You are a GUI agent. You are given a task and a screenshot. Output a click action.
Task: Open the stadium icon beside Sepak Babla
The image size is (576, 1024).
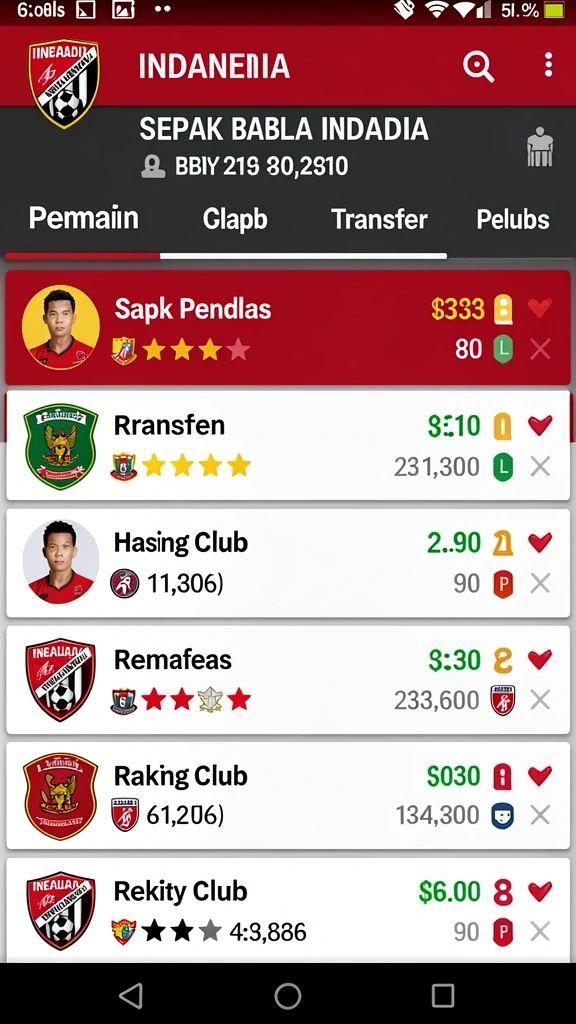[x=539, y=146]
